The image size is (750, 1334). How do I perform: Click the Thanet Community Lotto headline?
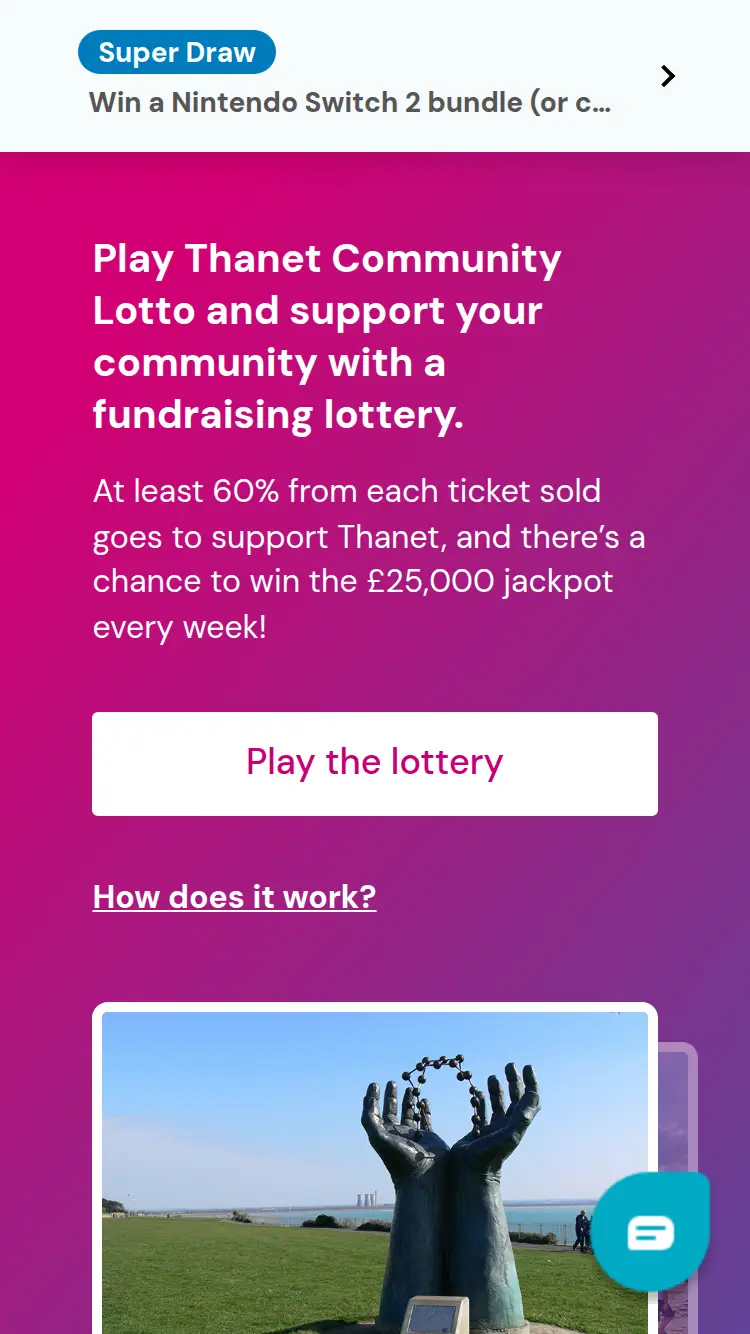327,335
